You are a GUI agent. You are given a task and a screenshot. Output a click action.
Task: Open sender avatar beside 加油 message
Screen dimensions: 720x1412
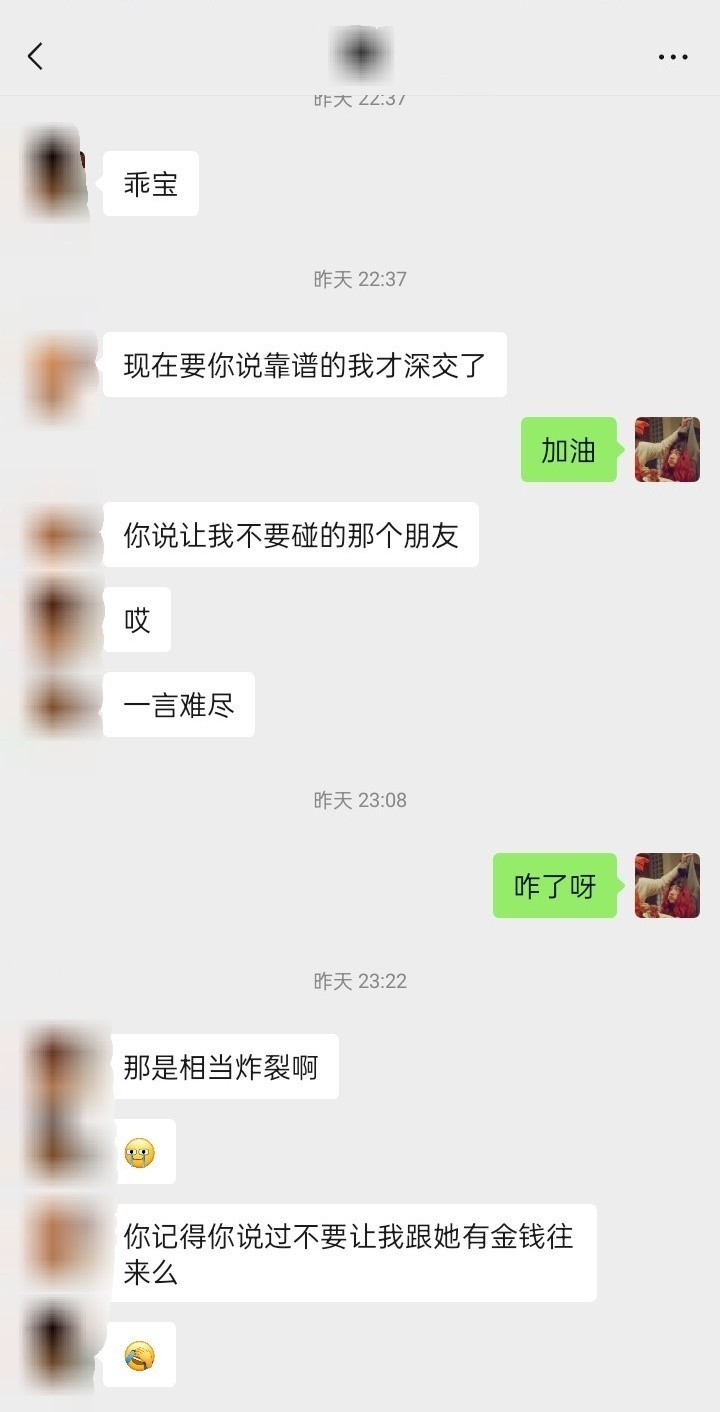[667, 450]
